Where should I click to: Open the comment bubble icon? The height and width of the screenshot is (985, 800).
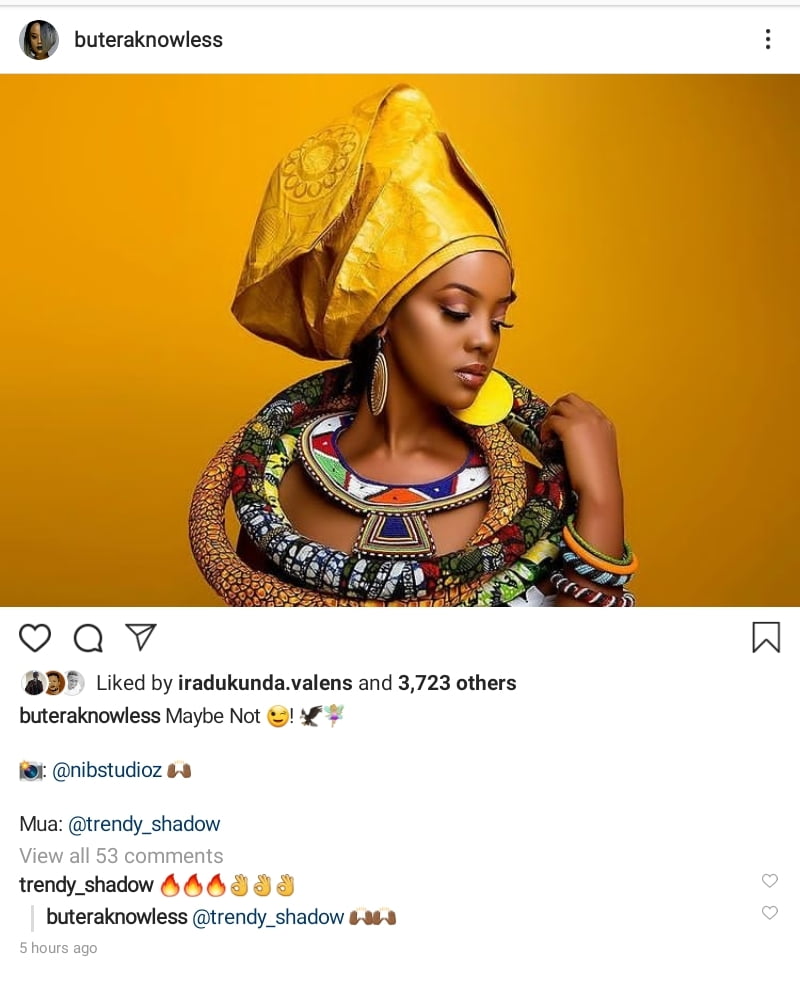[x=88, y=638]
